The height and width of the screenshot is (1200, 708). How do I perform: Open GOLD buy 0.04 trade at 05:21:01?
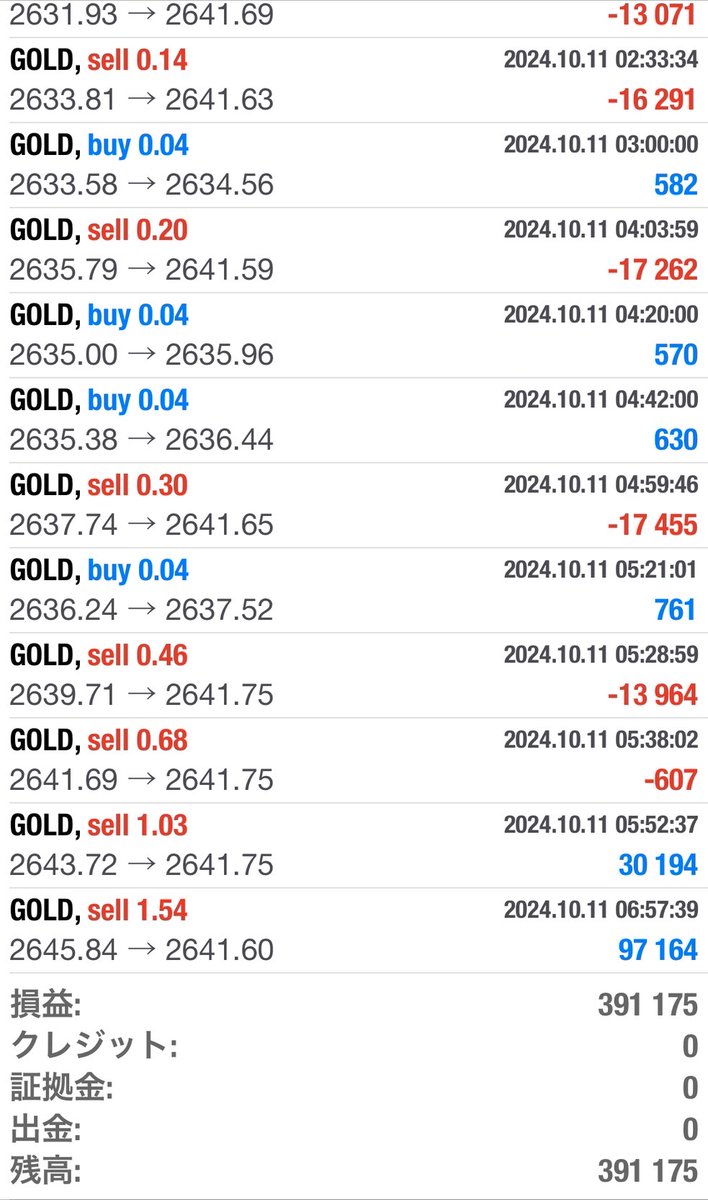coord(354,590)
